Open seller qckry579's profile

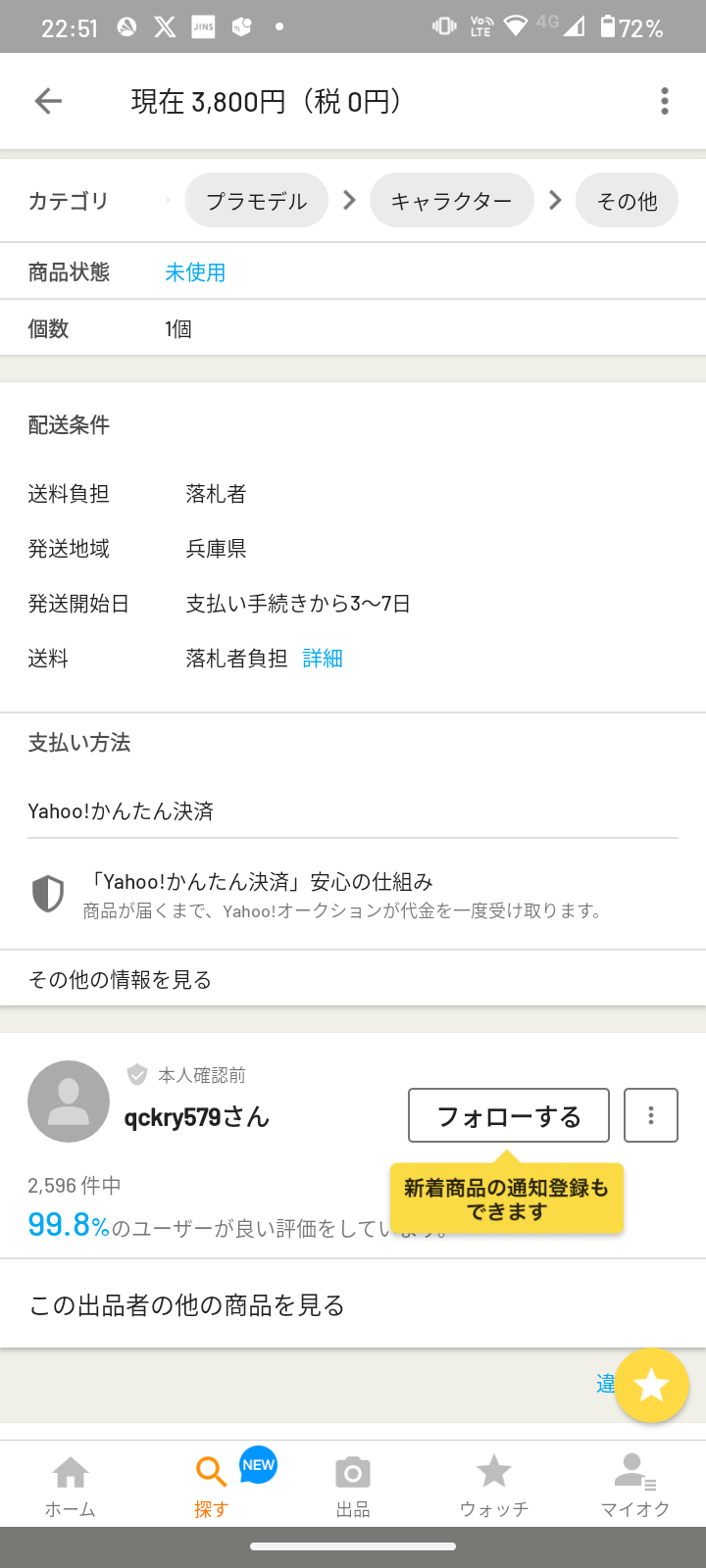(196, 1116)
